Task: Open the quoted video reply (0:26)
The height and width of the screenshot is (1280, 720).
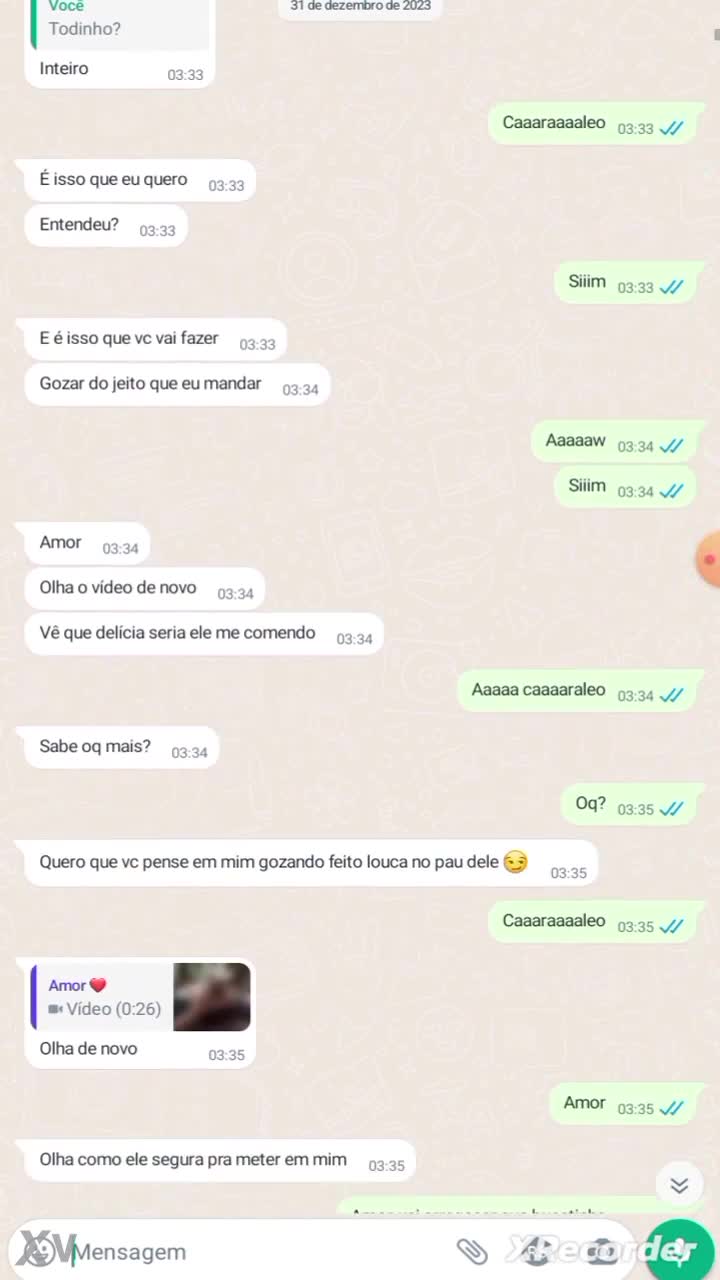Action: [140, 997]
